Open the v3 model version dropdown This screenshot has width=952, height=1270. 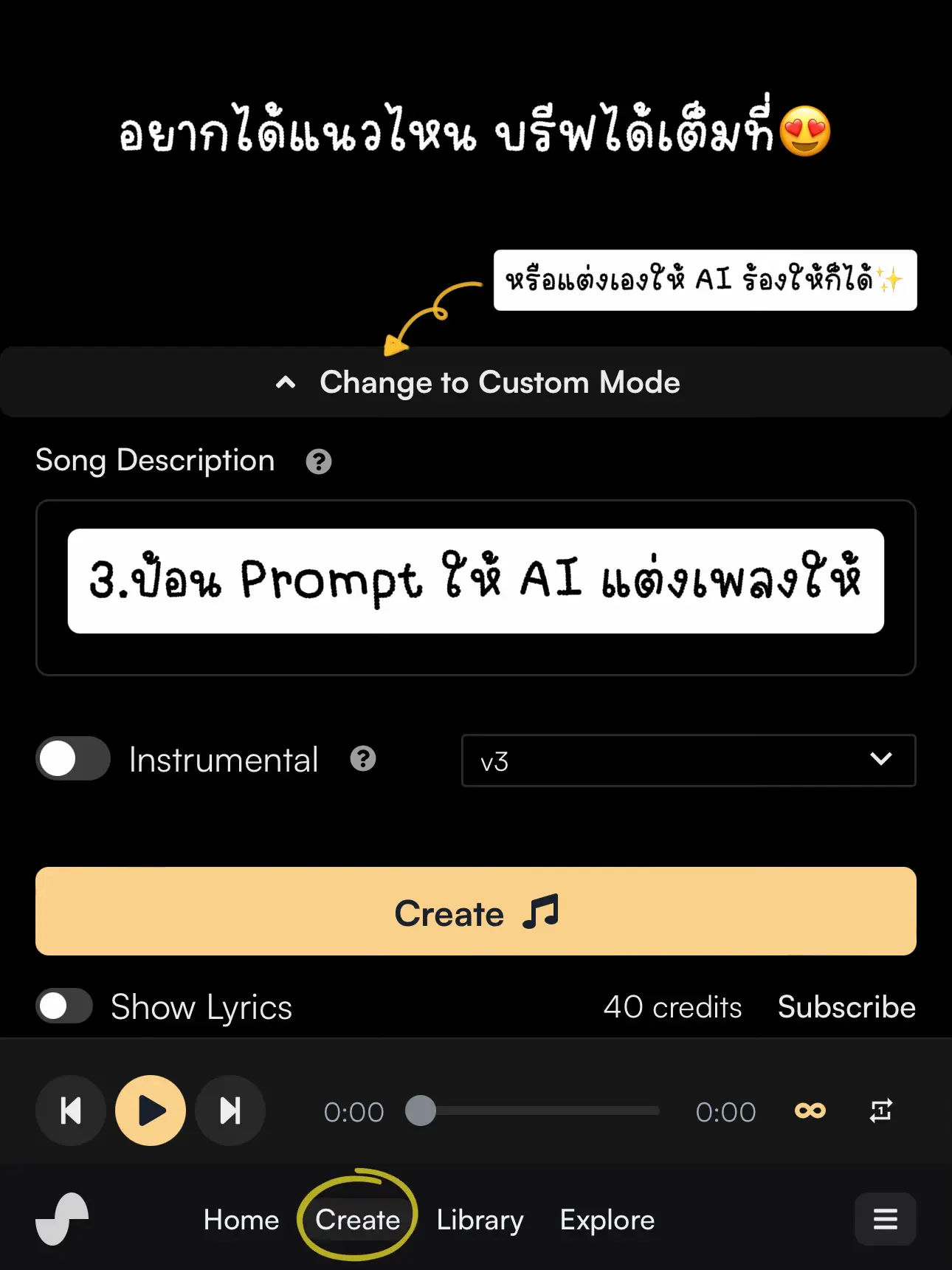(688, 761)
